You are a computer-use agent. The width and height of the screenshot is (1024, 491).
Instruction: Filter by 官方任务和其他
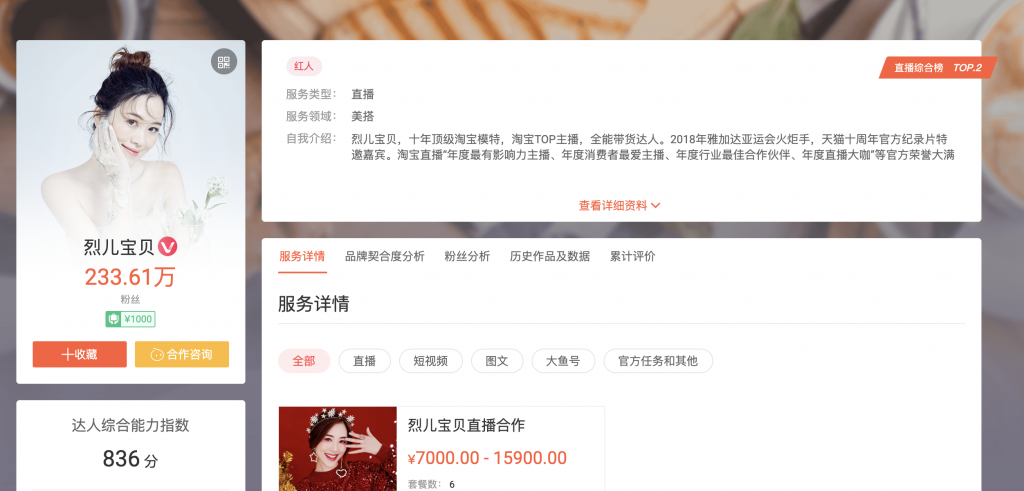point(658,361)
